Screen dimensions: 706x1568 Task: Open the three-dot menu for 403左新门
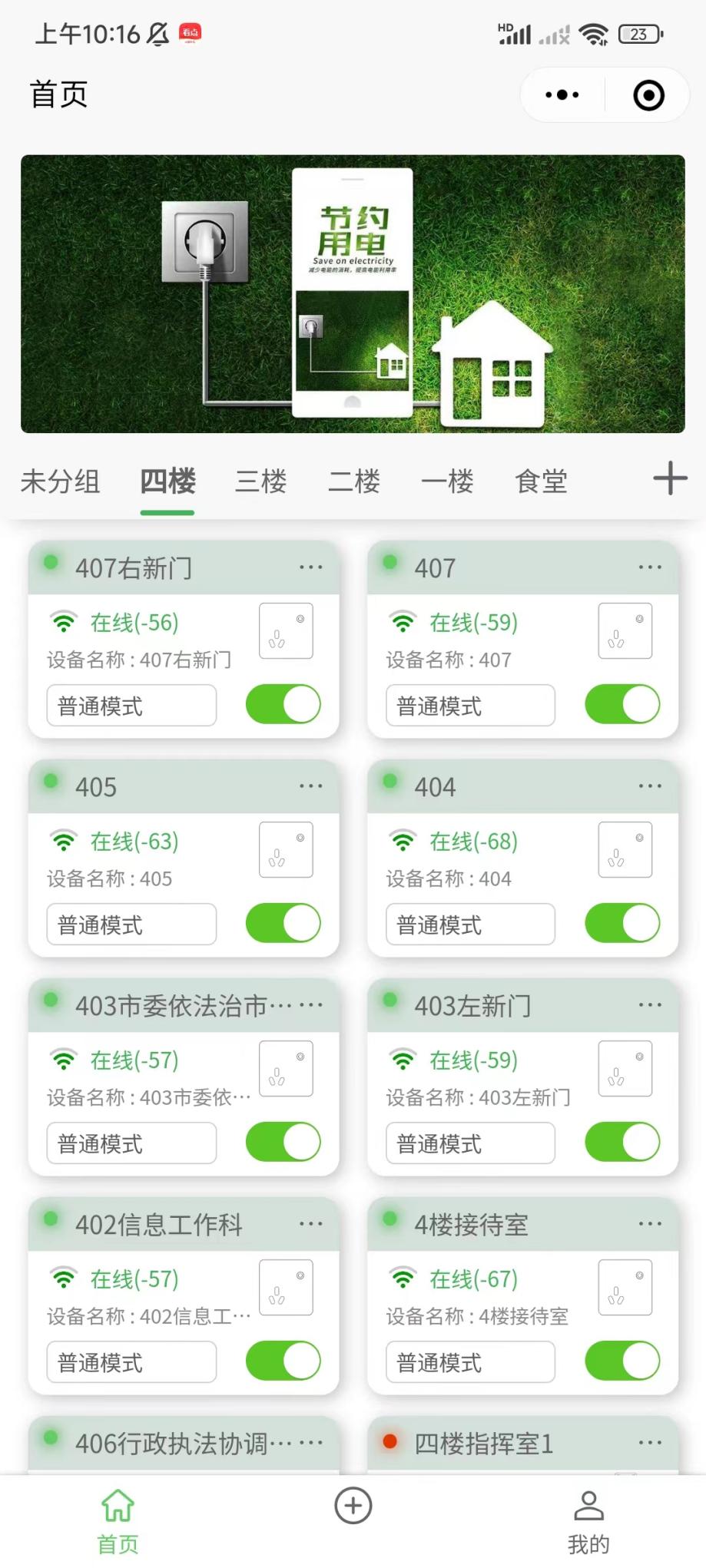(x=650, y=1005)
